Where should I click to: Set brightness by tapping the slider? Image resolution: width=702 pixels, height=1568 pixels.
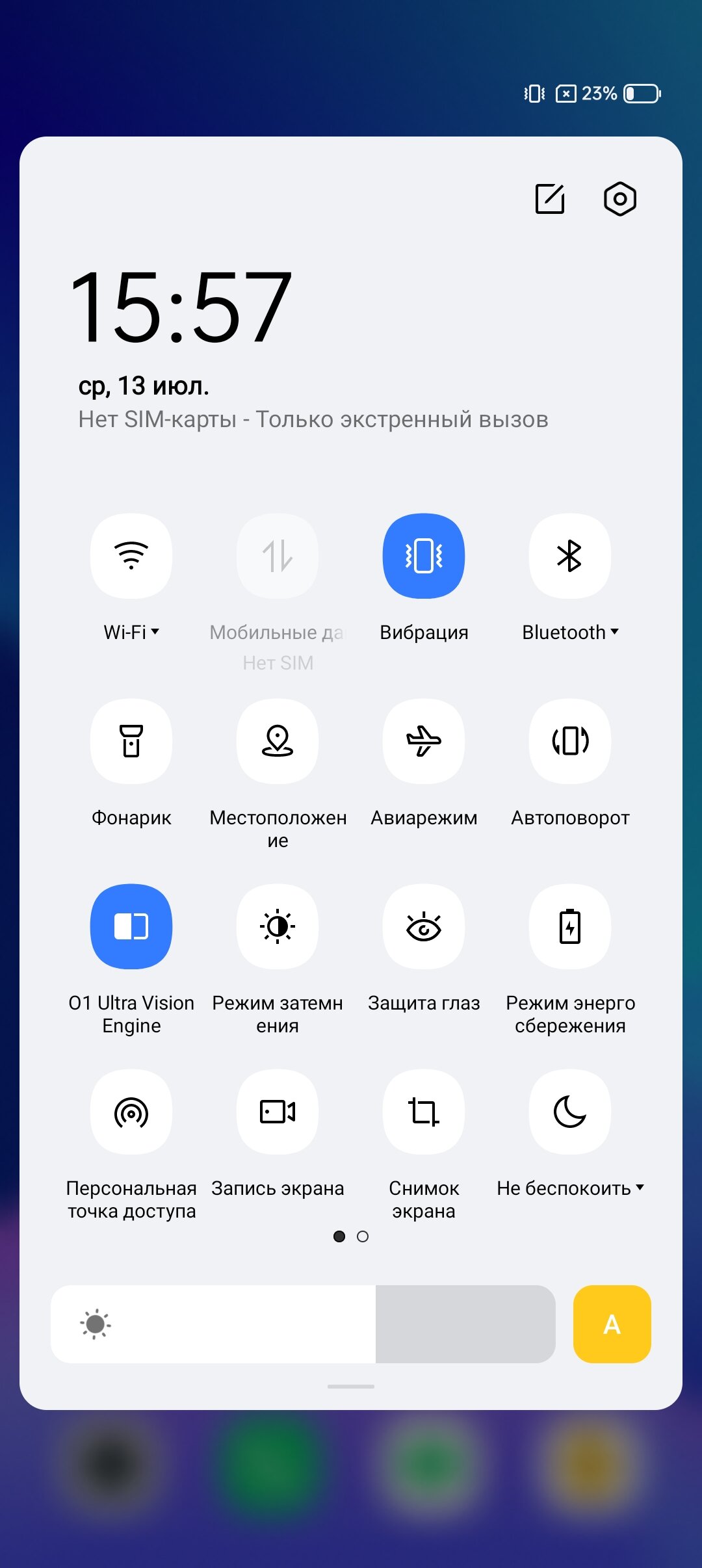(x=303, y=1324)
